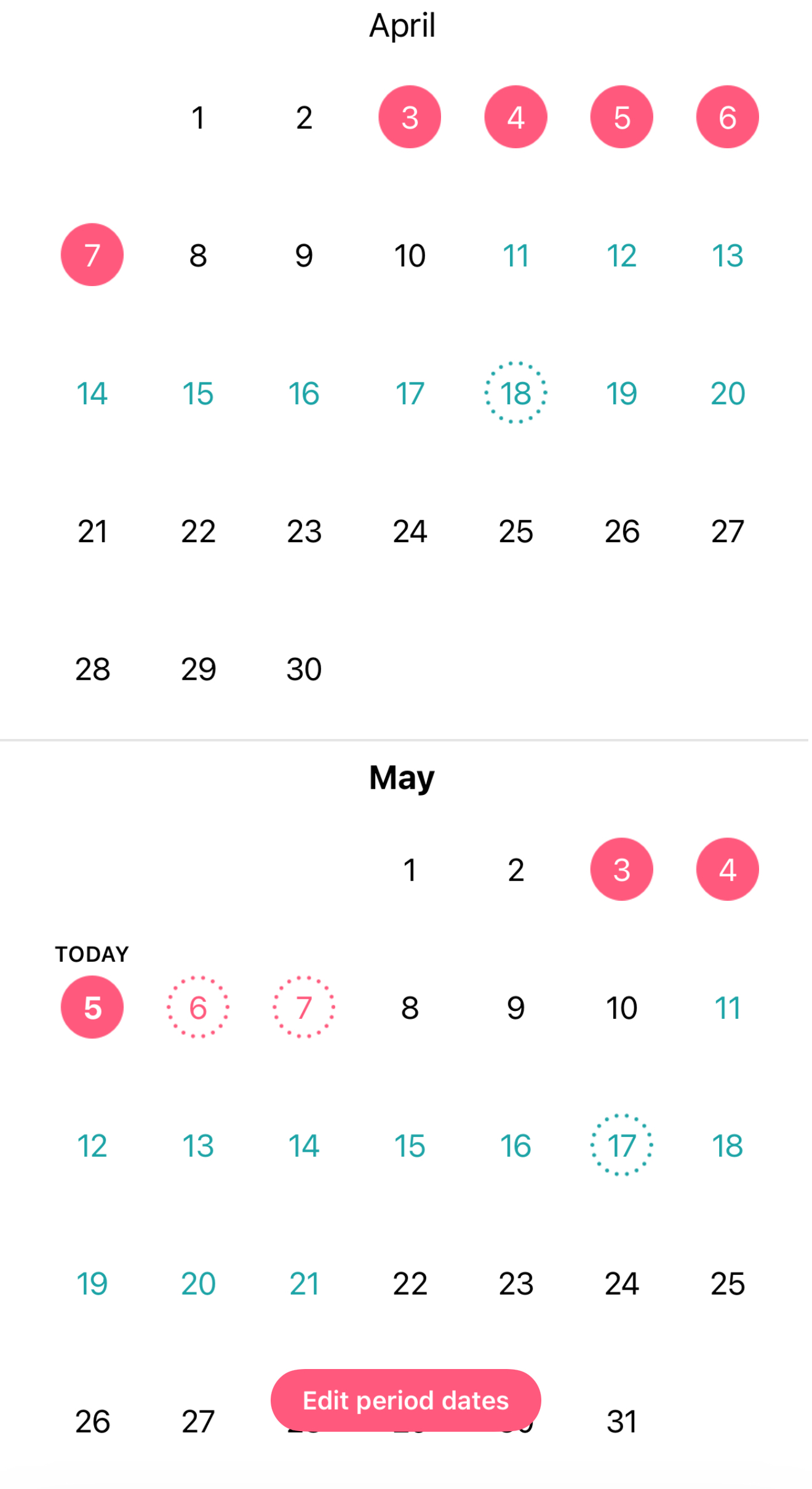The width and height of the screenshot is (812, 1489).
Task: Select May 4 period day
Action: coord(727,869)
